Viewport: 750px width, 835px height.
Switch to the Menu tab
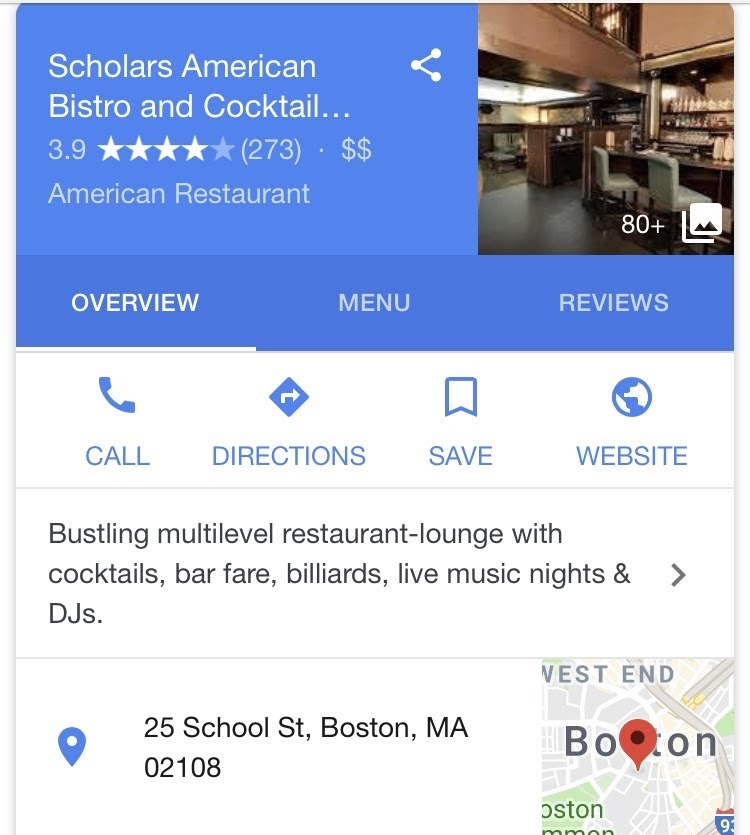[374, 303]
